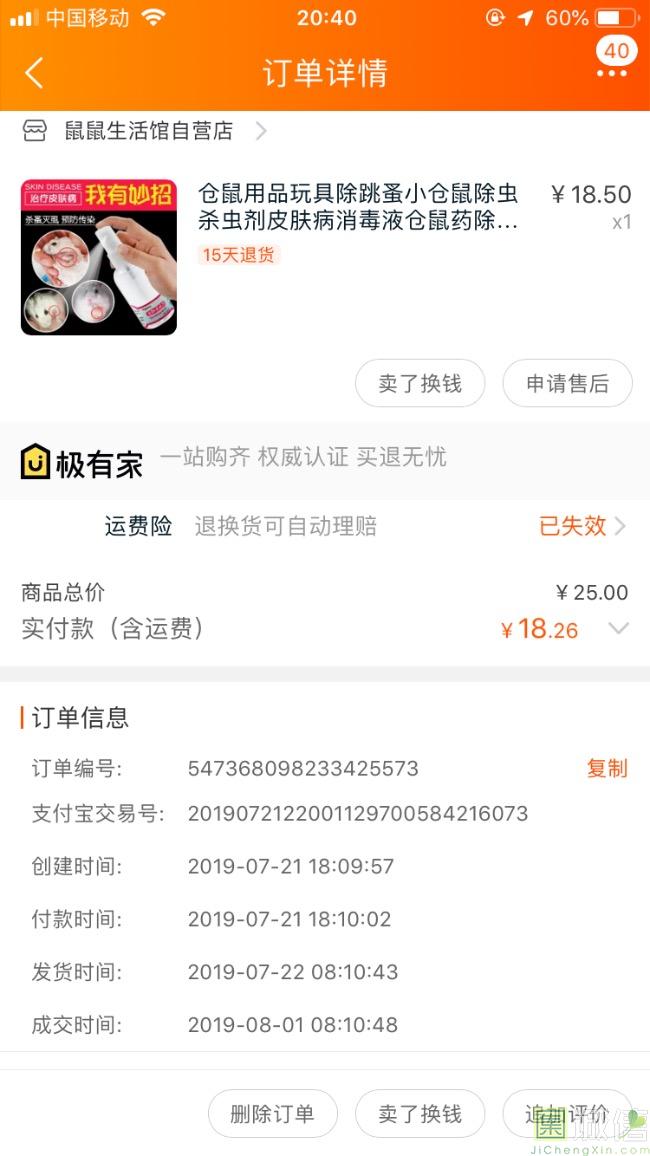The image size is (650, 1156).
Task: Open the hamster spray product thumbnail
Action: pos(99,257)
